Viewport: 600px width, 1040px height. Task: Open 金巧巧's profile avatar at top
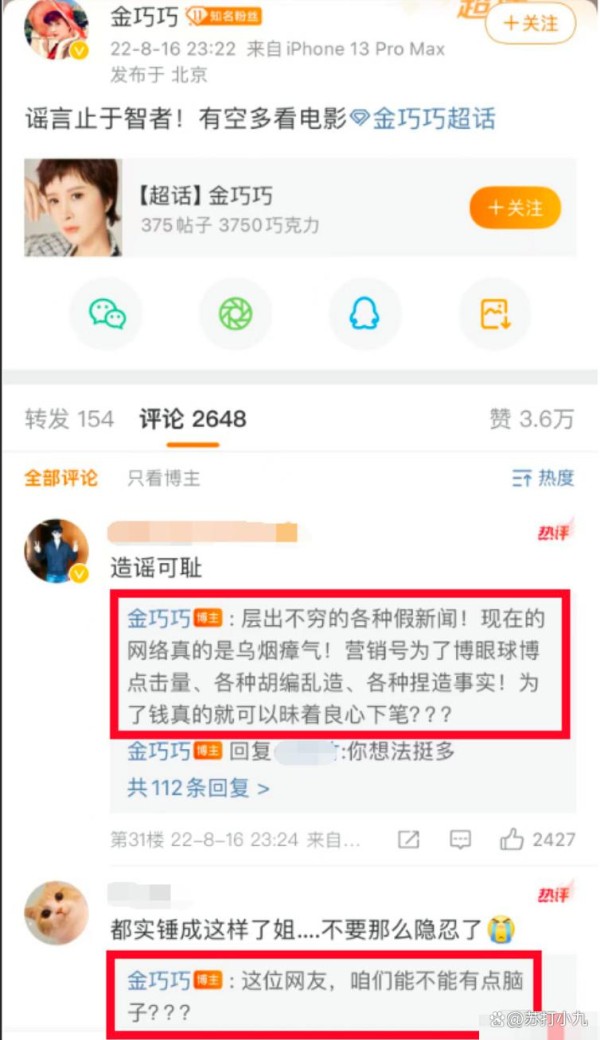tap(56, 30)
